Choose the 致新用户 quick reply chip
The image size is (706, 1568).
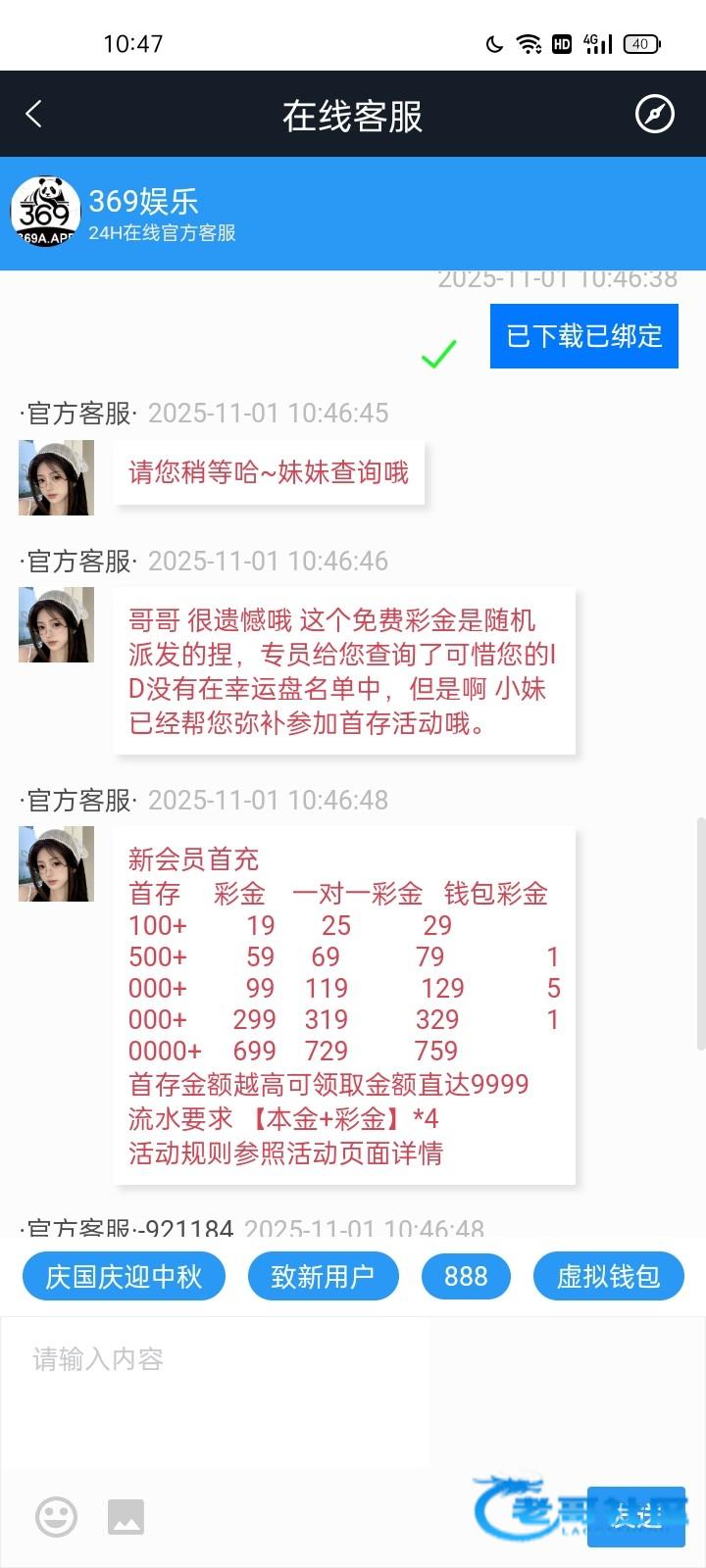[323, 1276]
